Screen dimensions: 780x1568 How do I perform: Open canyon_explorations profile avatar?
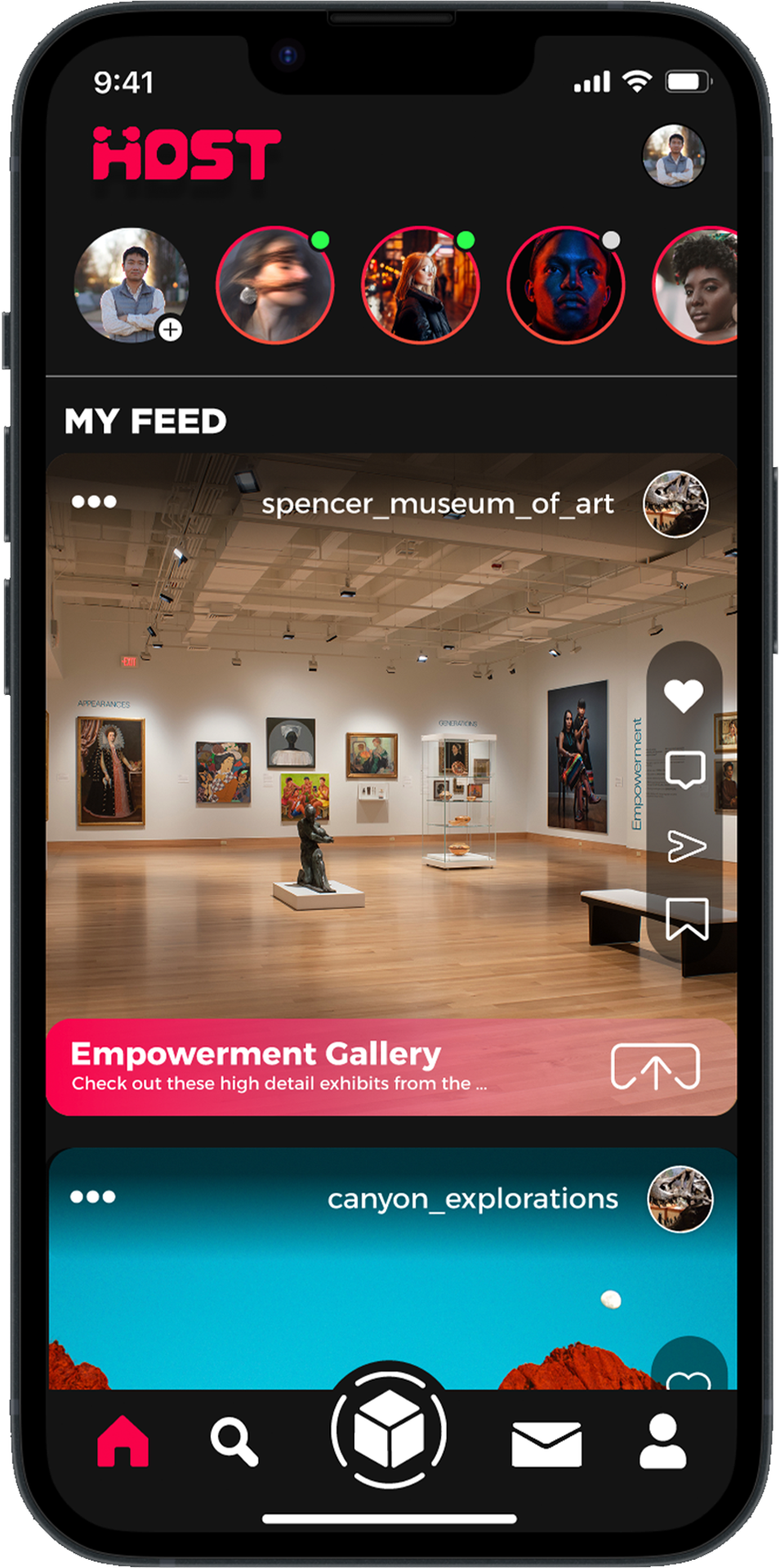(x=680, y=1198)
